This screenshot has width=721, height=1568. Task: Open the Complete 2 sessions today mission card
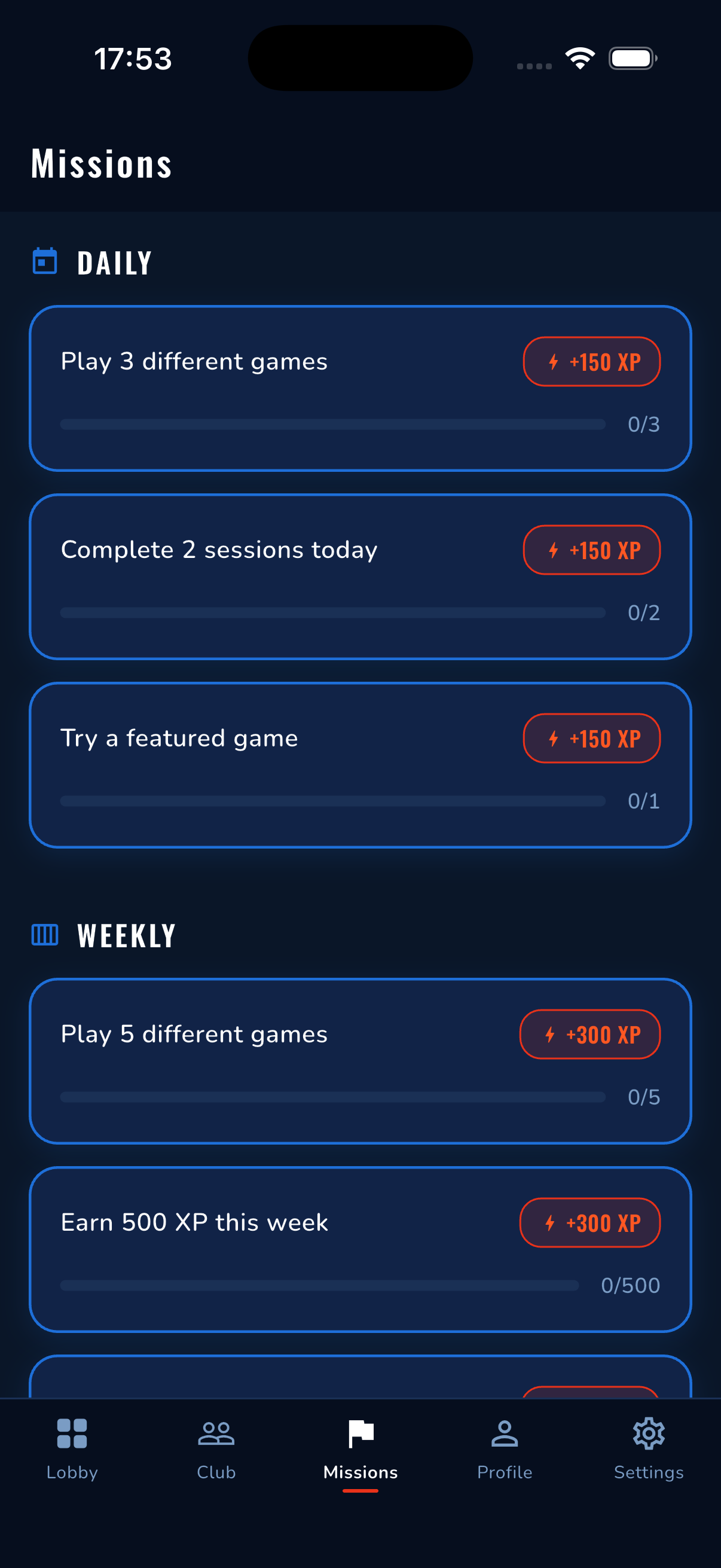[360, 577]
